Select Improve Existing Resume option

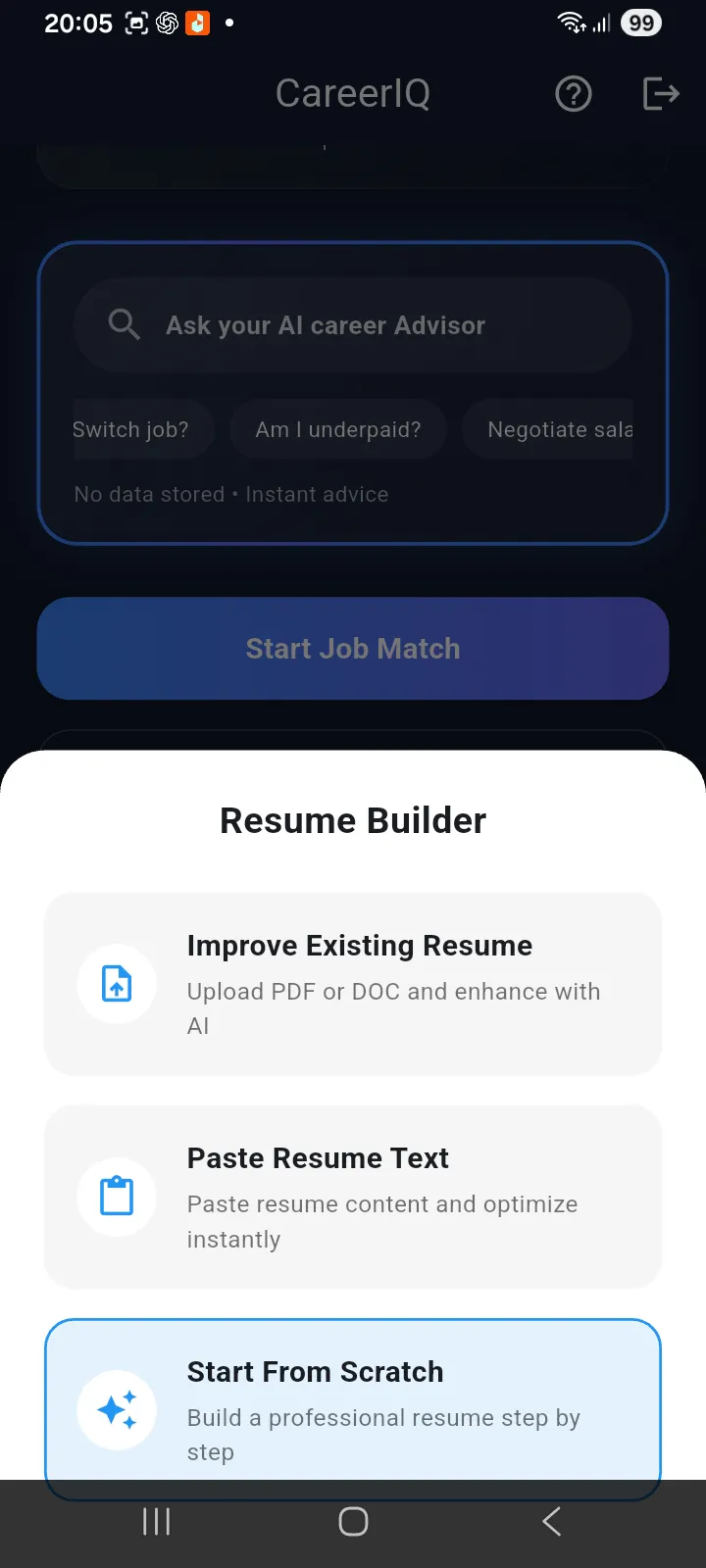353,984
